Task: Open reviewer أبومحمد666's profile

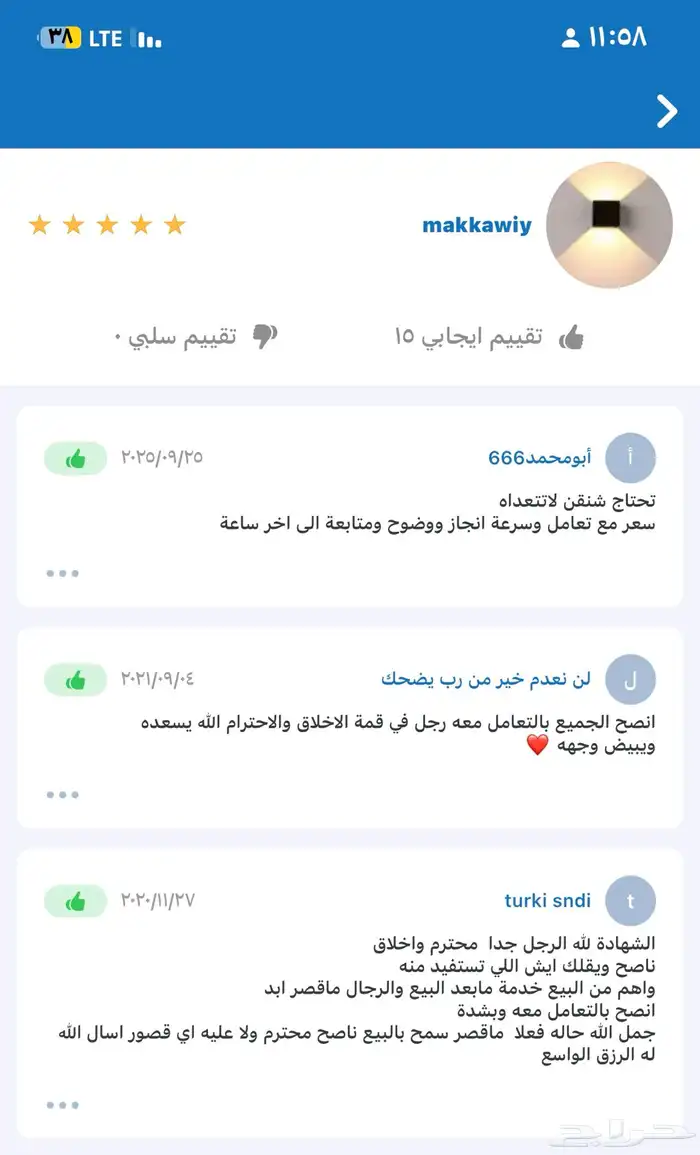Action: [x=539, y=458]
